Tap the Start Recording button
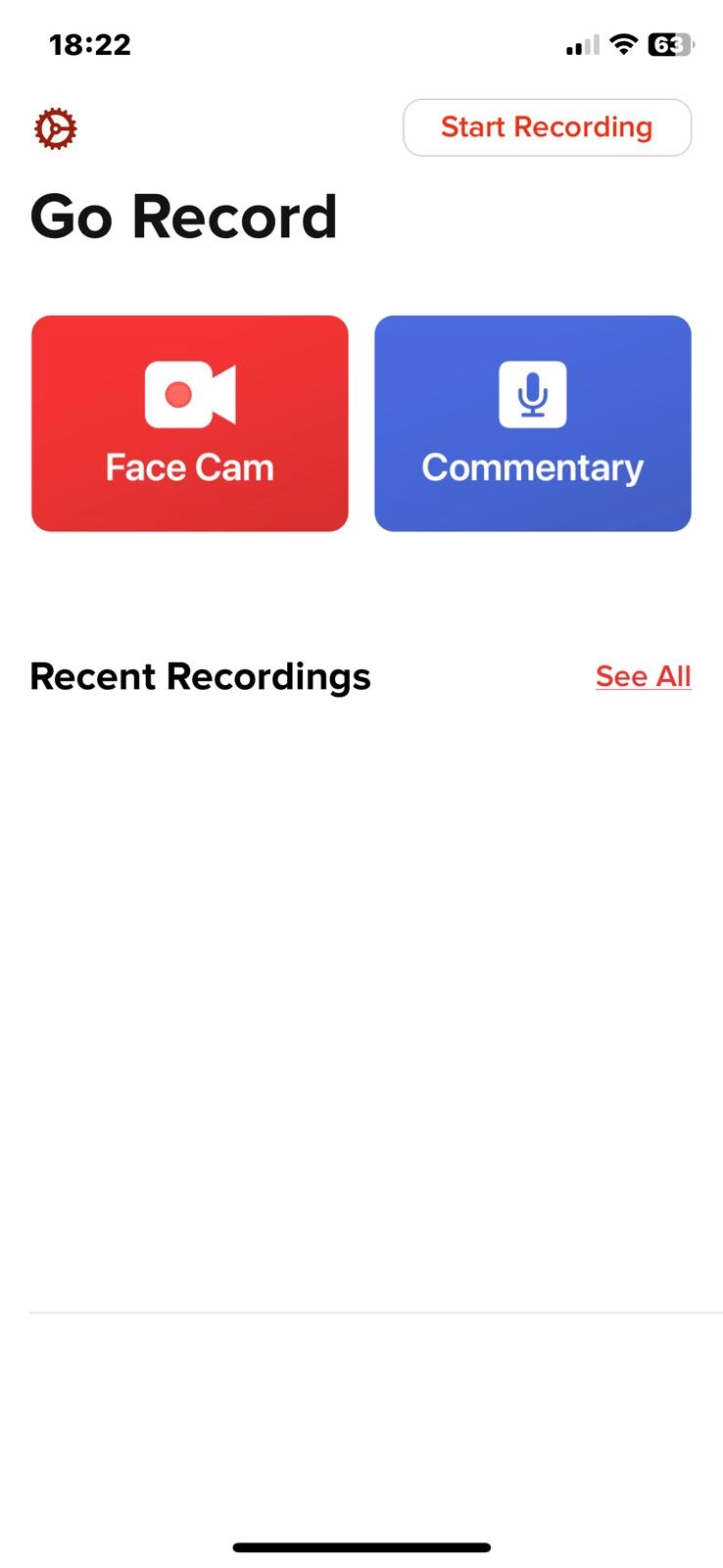The height and width of the screenshot is (1568, 723). click(547, 127)
